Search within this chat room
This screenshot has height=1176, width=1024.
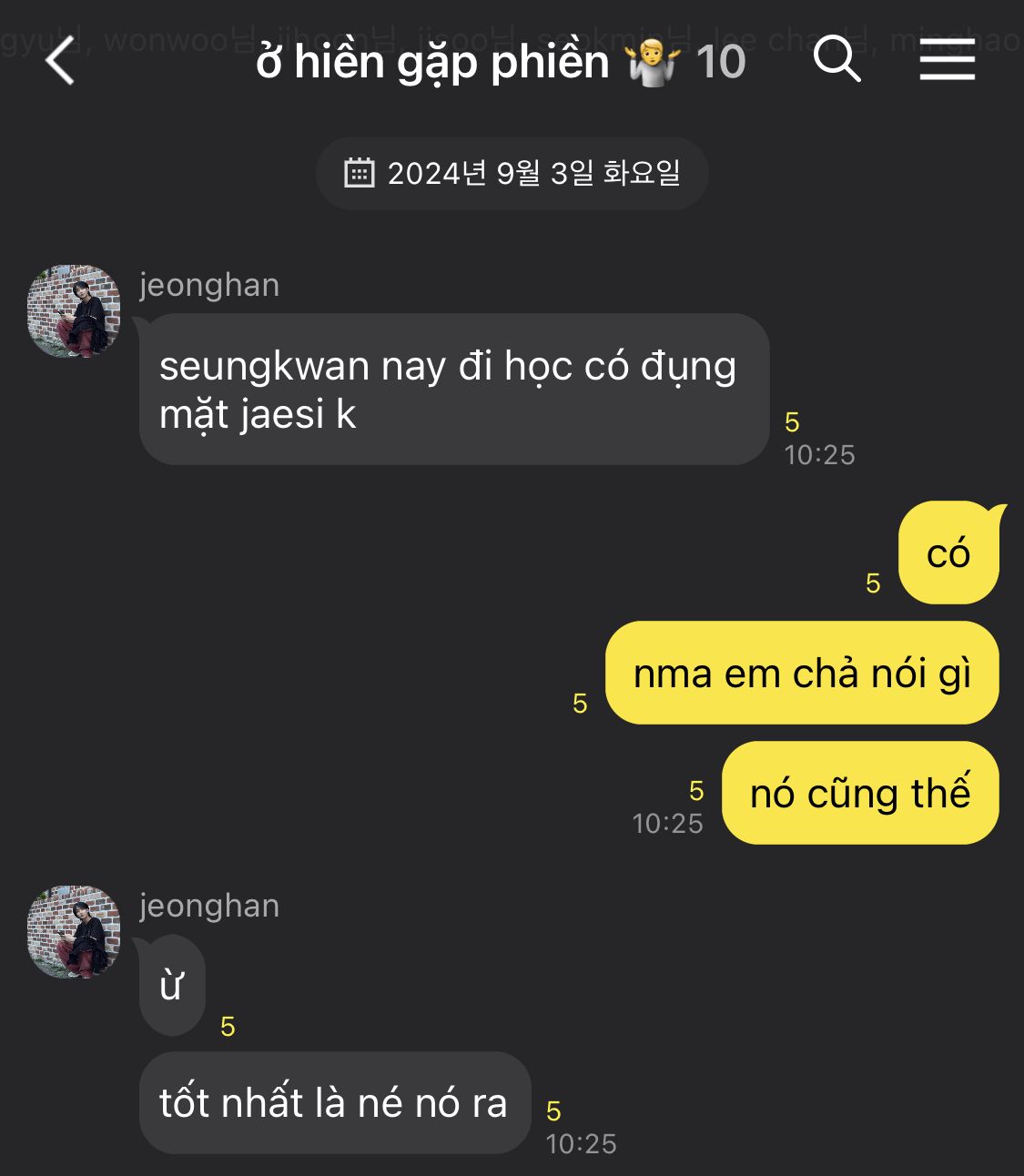click(x=836, y=60)
